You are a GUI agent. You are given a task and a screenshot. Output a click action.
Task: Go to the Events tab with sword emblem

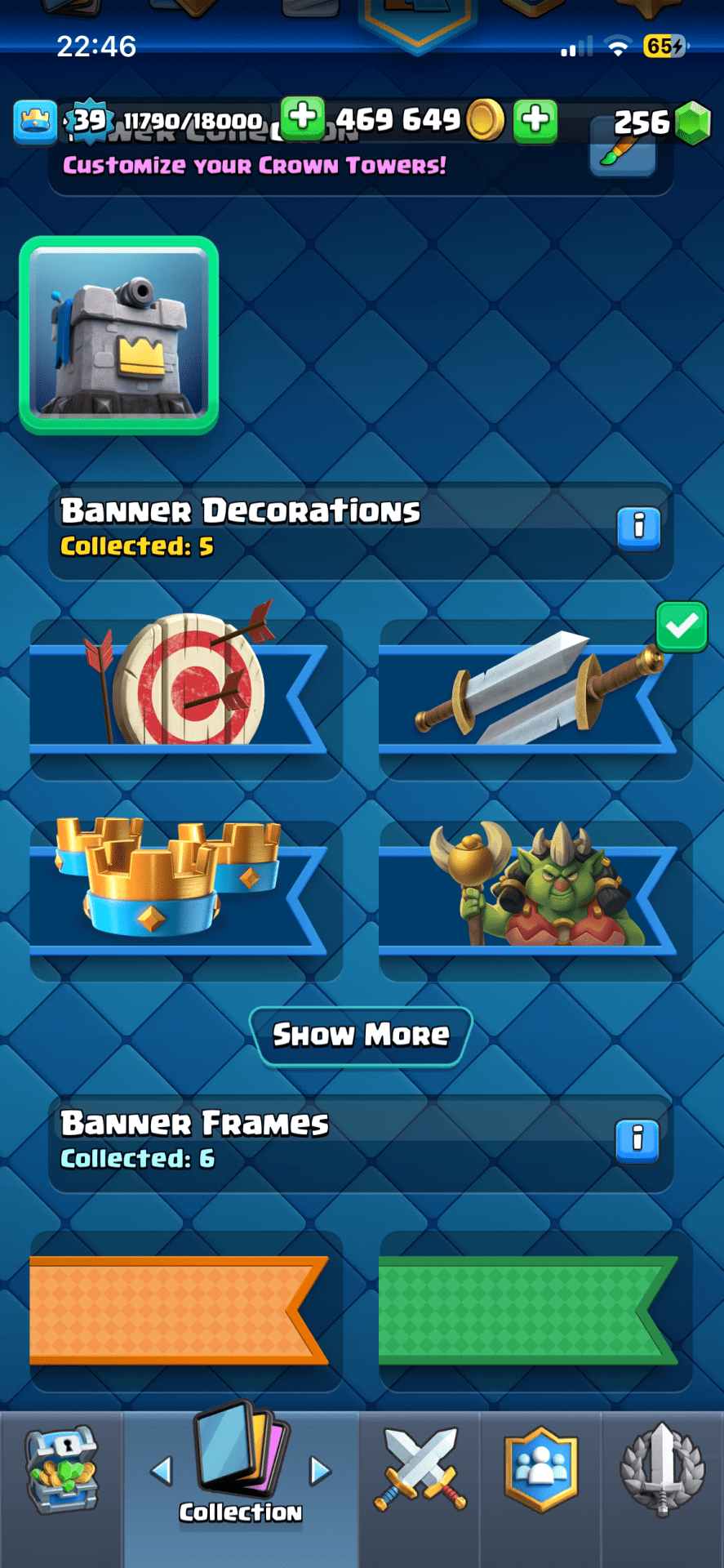[662, 1470]
